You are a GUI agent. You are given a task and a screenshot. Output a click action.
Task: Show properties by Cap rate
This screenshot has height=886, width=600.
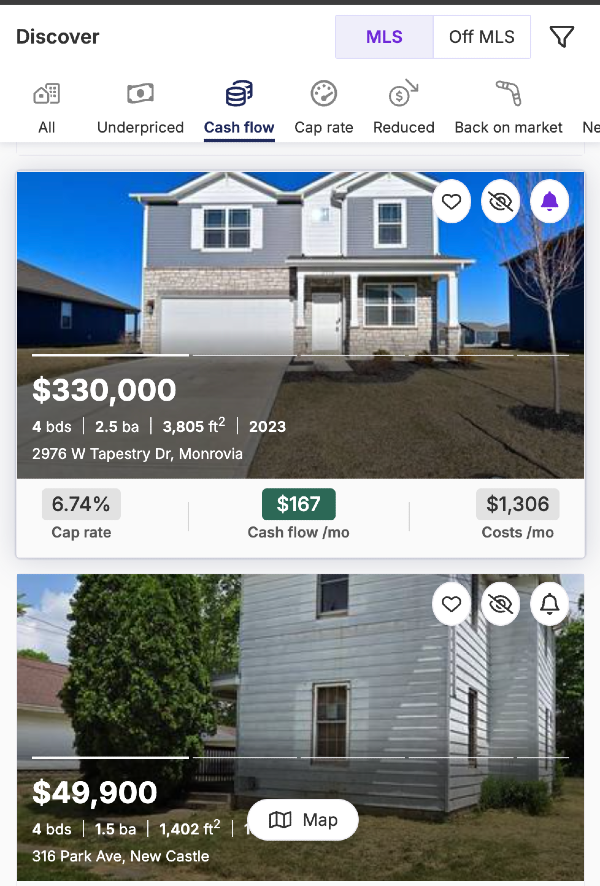(x=324, y=108)
